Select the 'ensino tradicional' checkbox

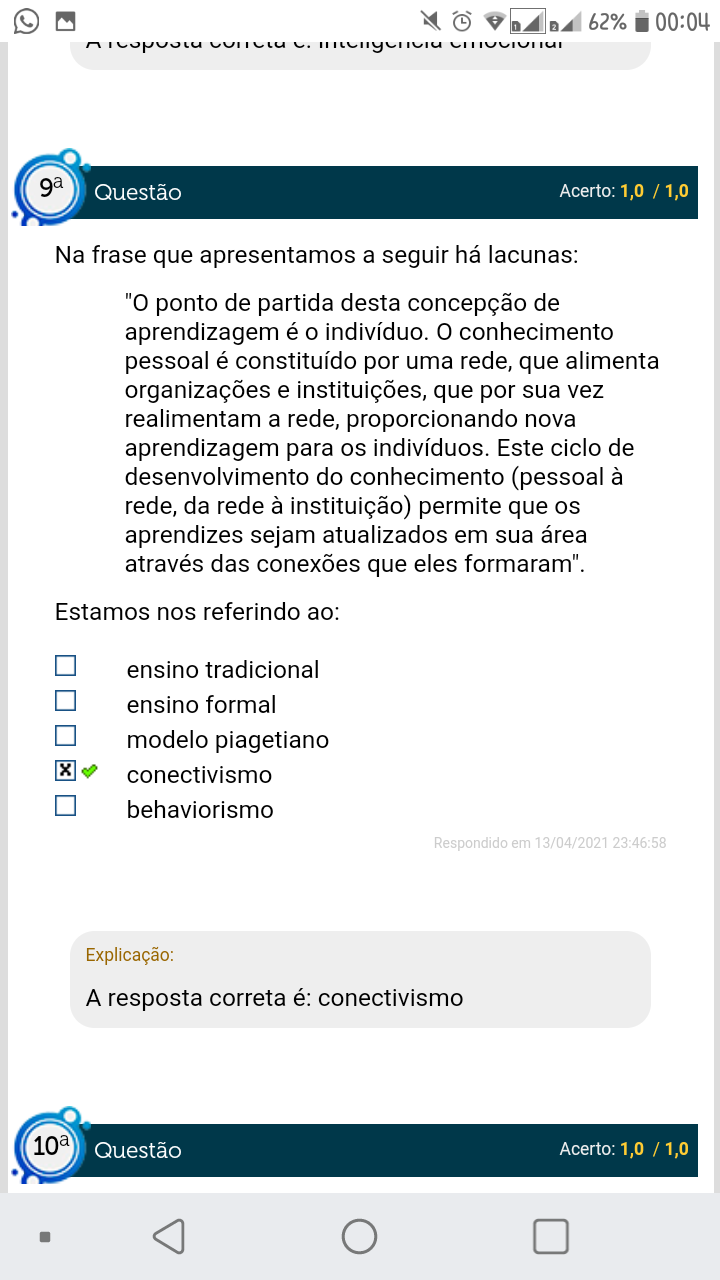point(65,666)
